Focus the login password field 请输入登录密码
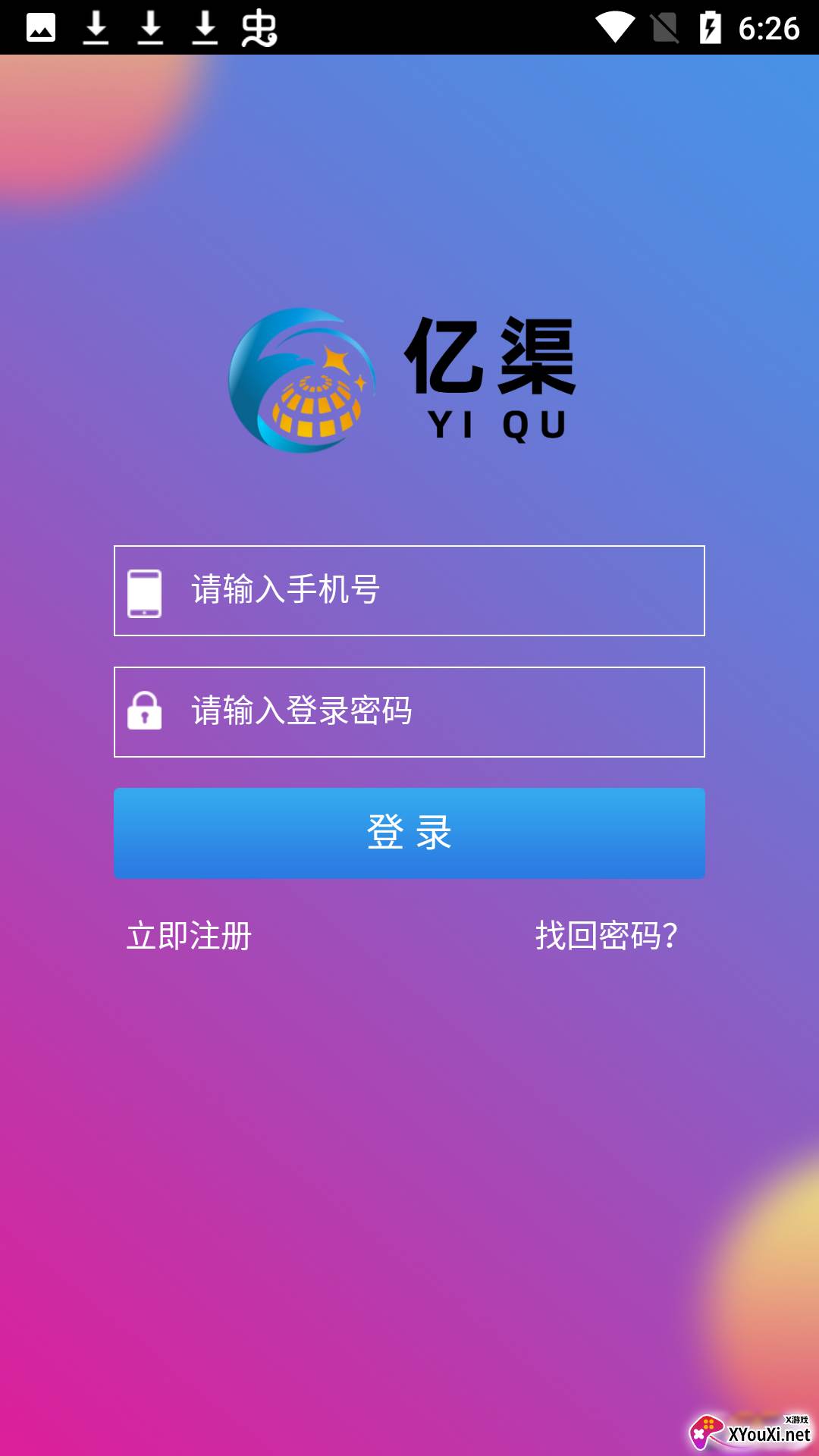 point(409,712)
